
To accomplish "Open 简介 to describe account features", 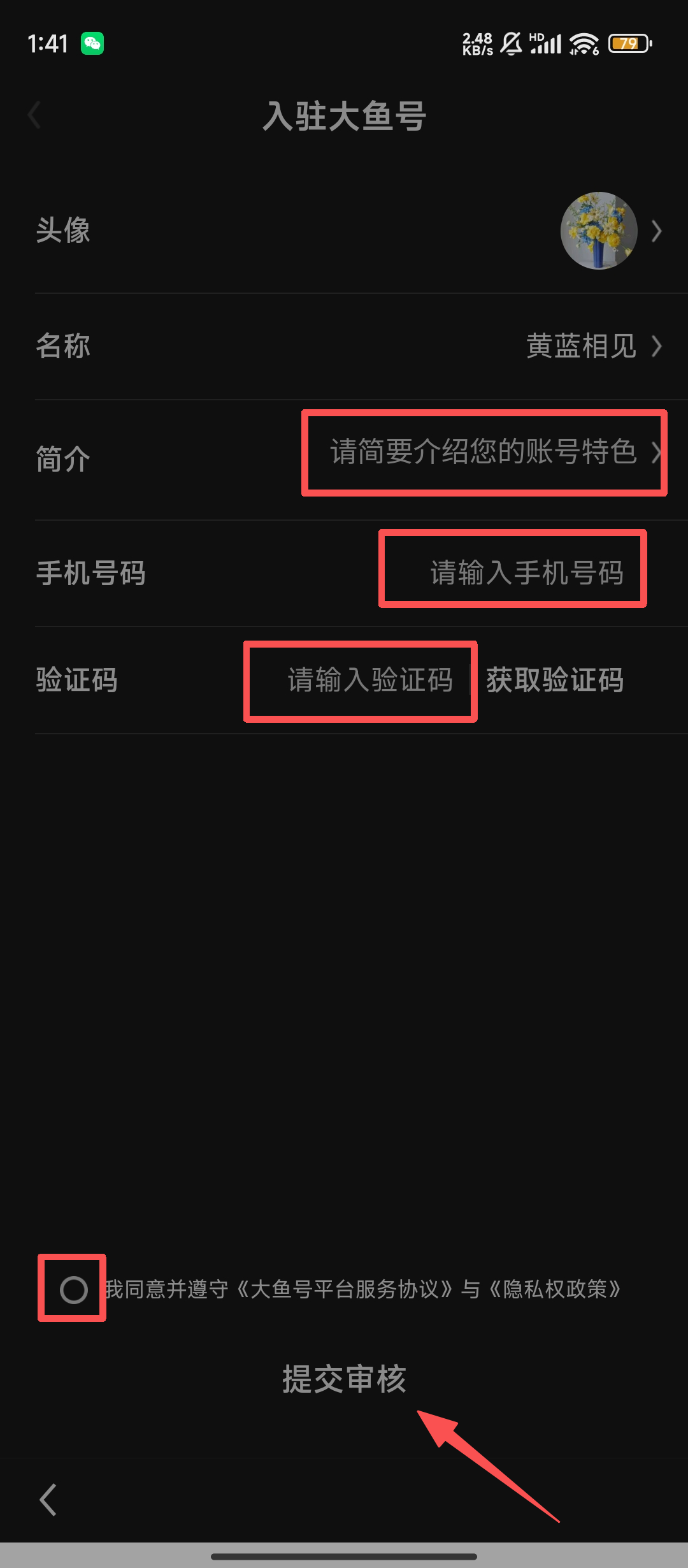I will point(484,452).
